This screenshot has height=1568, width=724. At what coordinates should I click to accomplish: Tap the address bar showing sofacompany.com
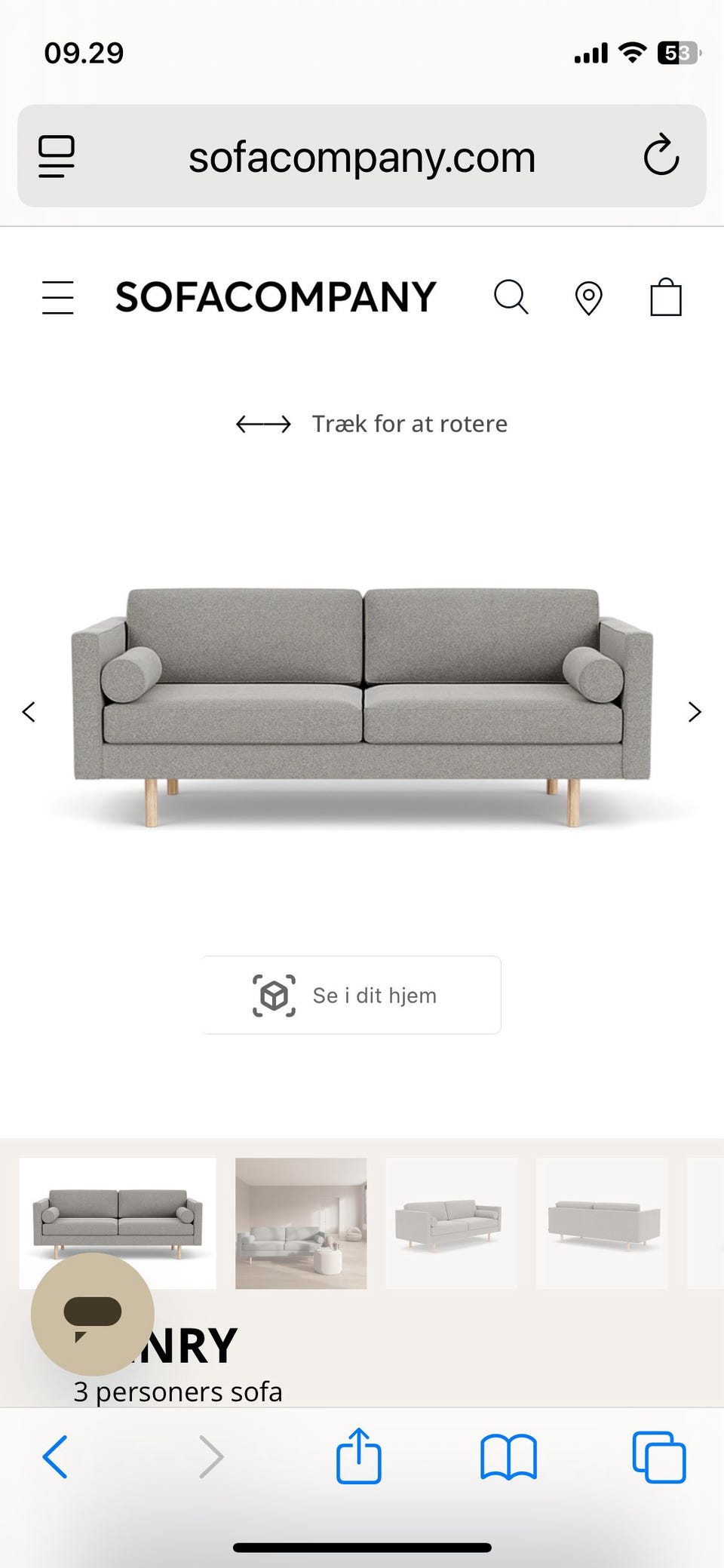click(x=362, y=156)
